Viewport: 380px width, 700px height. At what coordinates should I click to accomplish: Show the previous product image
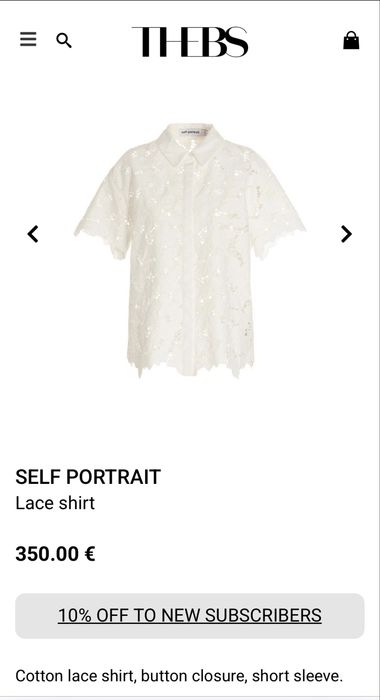tap(33, 234)
